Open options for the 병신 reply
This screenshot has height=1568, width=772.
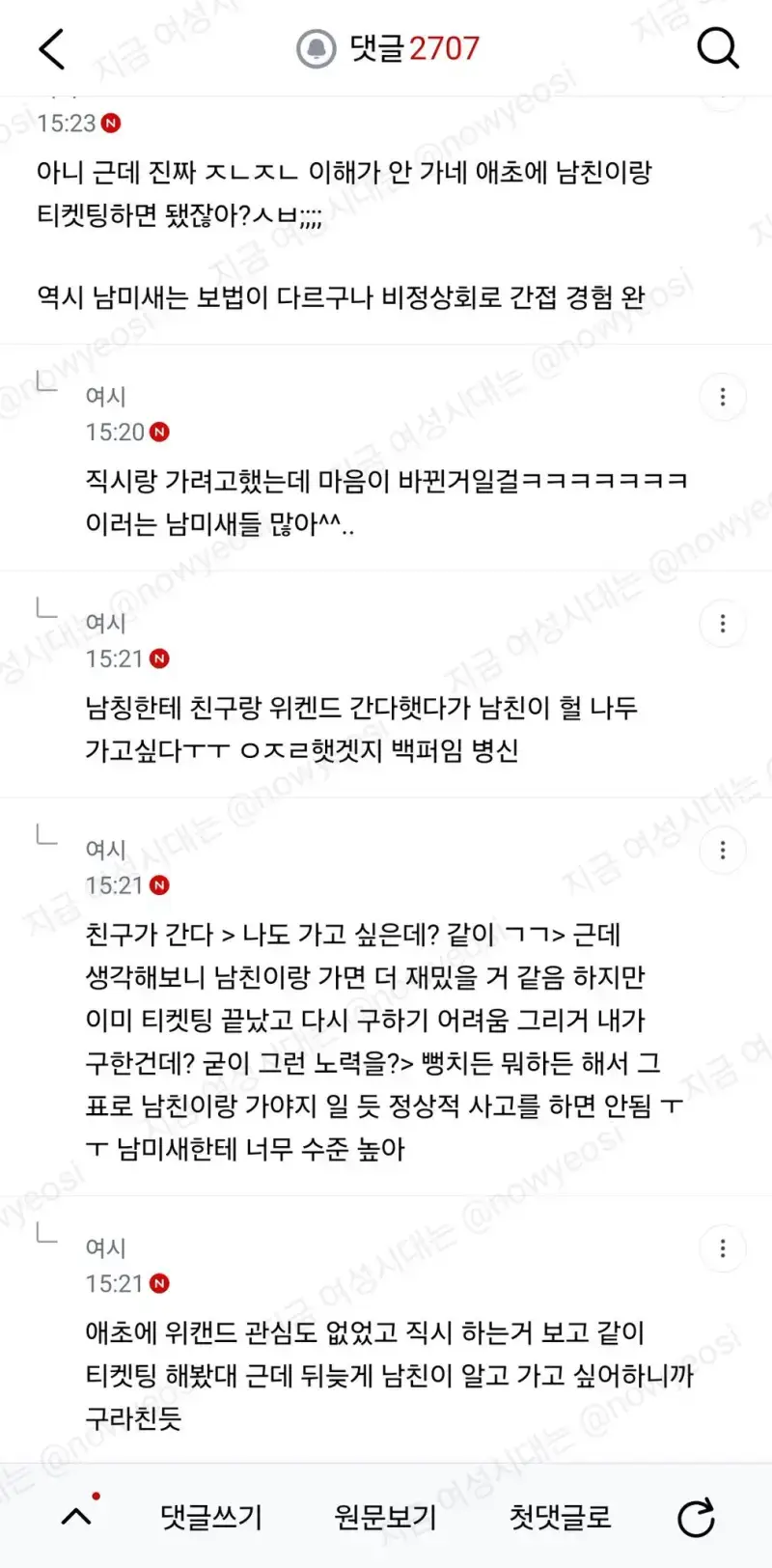[x=723, y=624]
